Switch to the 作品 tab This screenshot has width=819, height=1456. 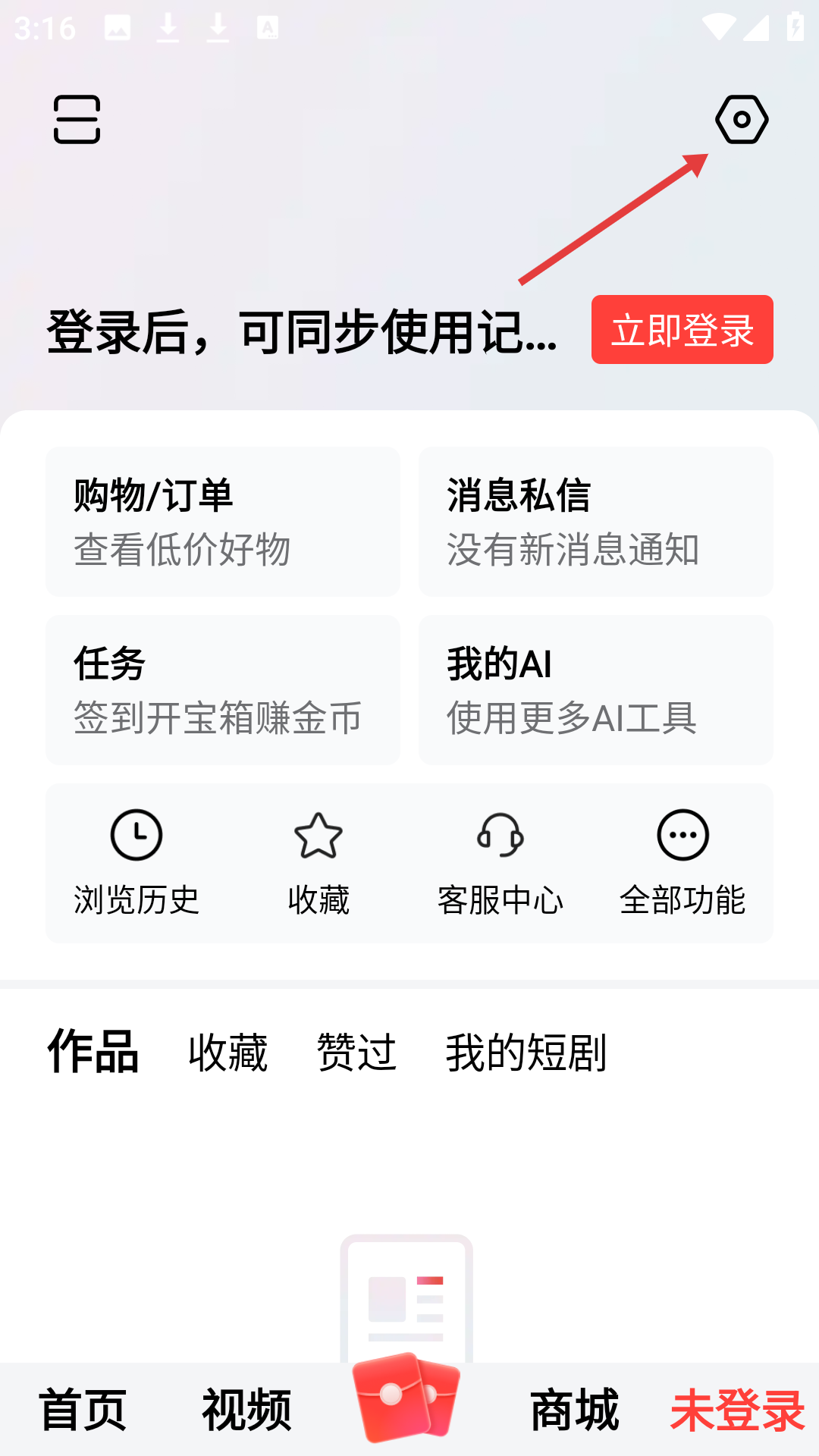[x=93, y=1052]
